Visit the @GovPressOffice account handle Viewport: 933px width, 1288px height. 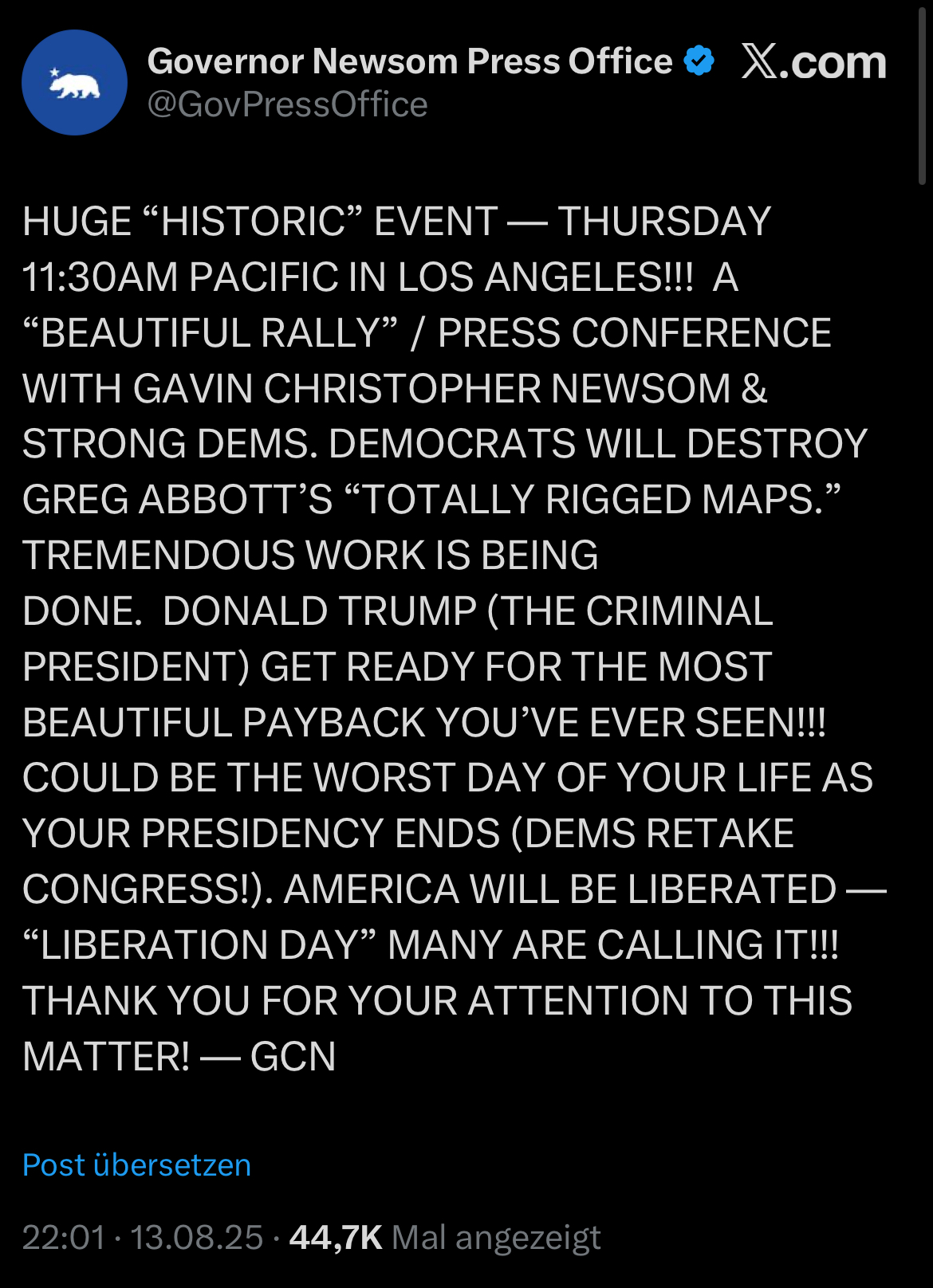click(x=287, y=105)
